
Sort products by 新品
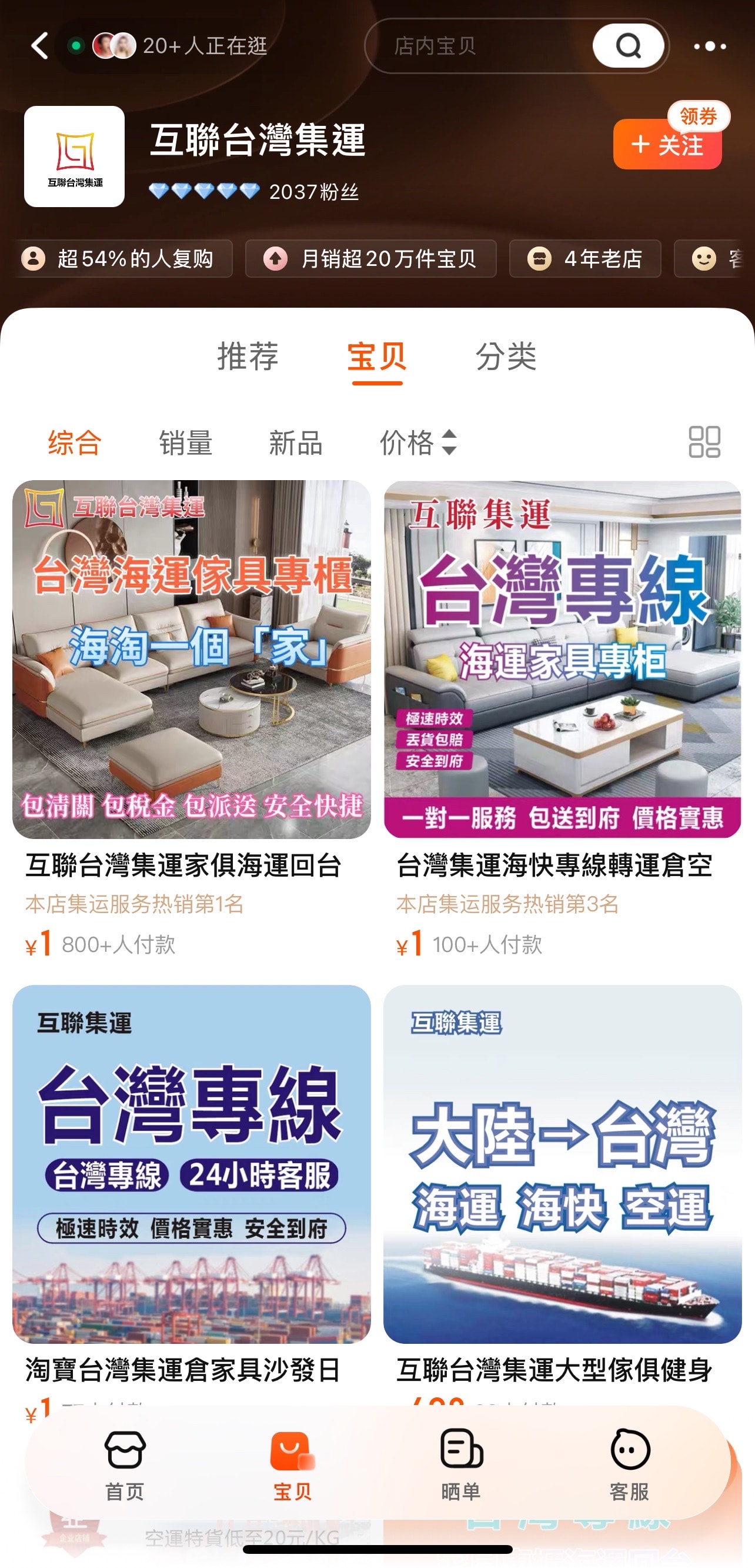[x=296, y=442]
